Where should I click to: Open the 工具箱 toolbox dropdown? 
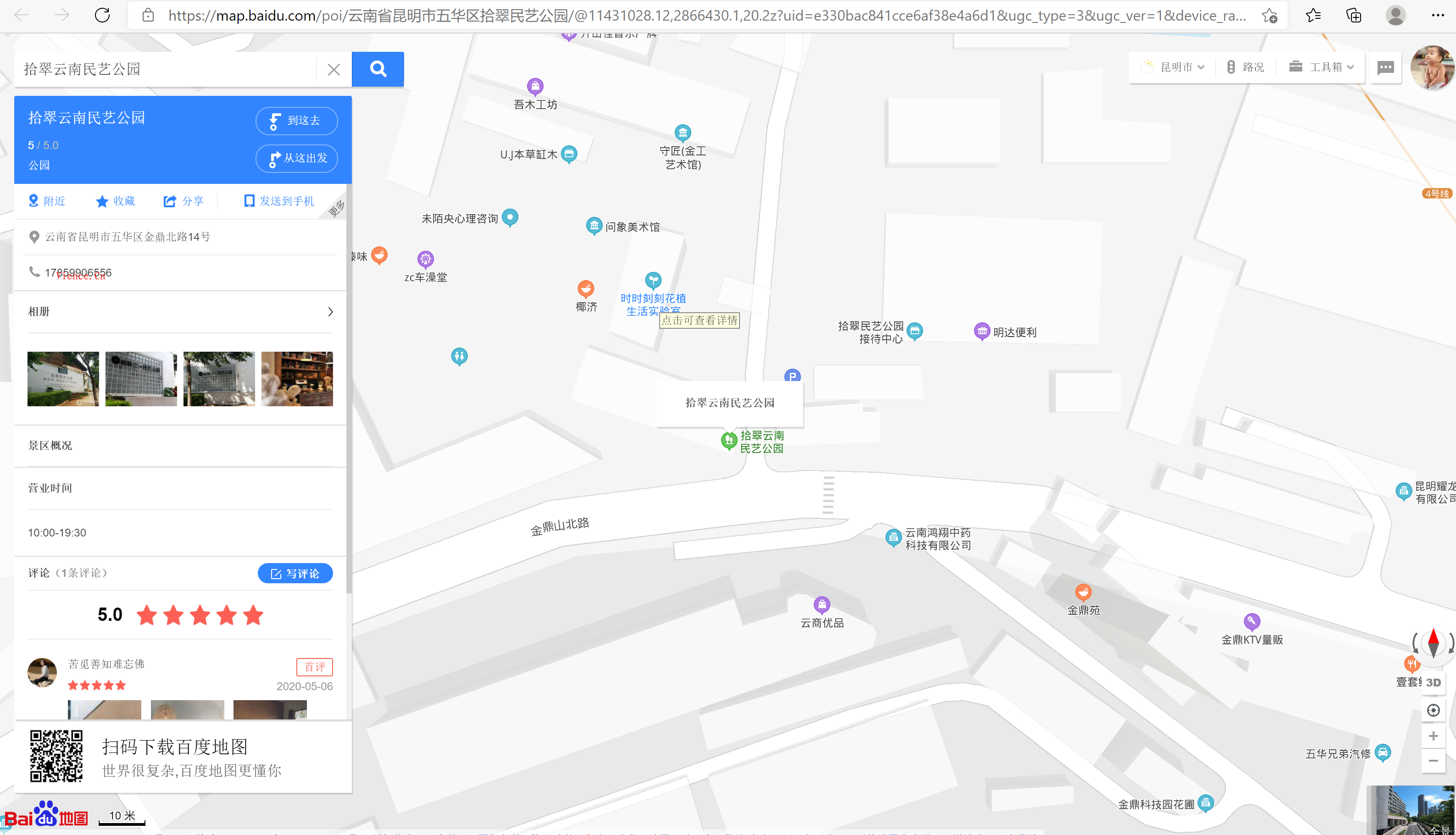pos(1320,67)
